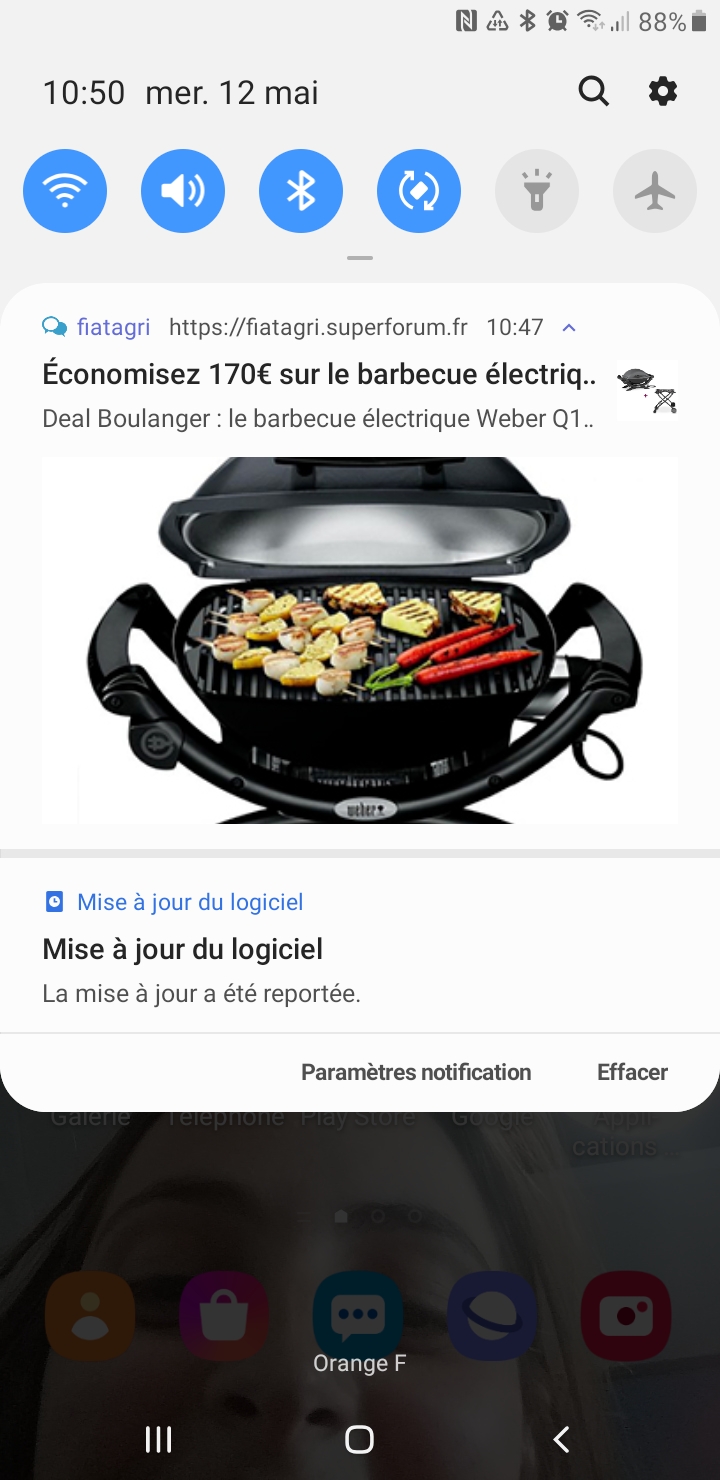This screenshot has height=1480, width=720.
Task: Turn off the Wi-Fi quick toggle
Action: (65, 190)
